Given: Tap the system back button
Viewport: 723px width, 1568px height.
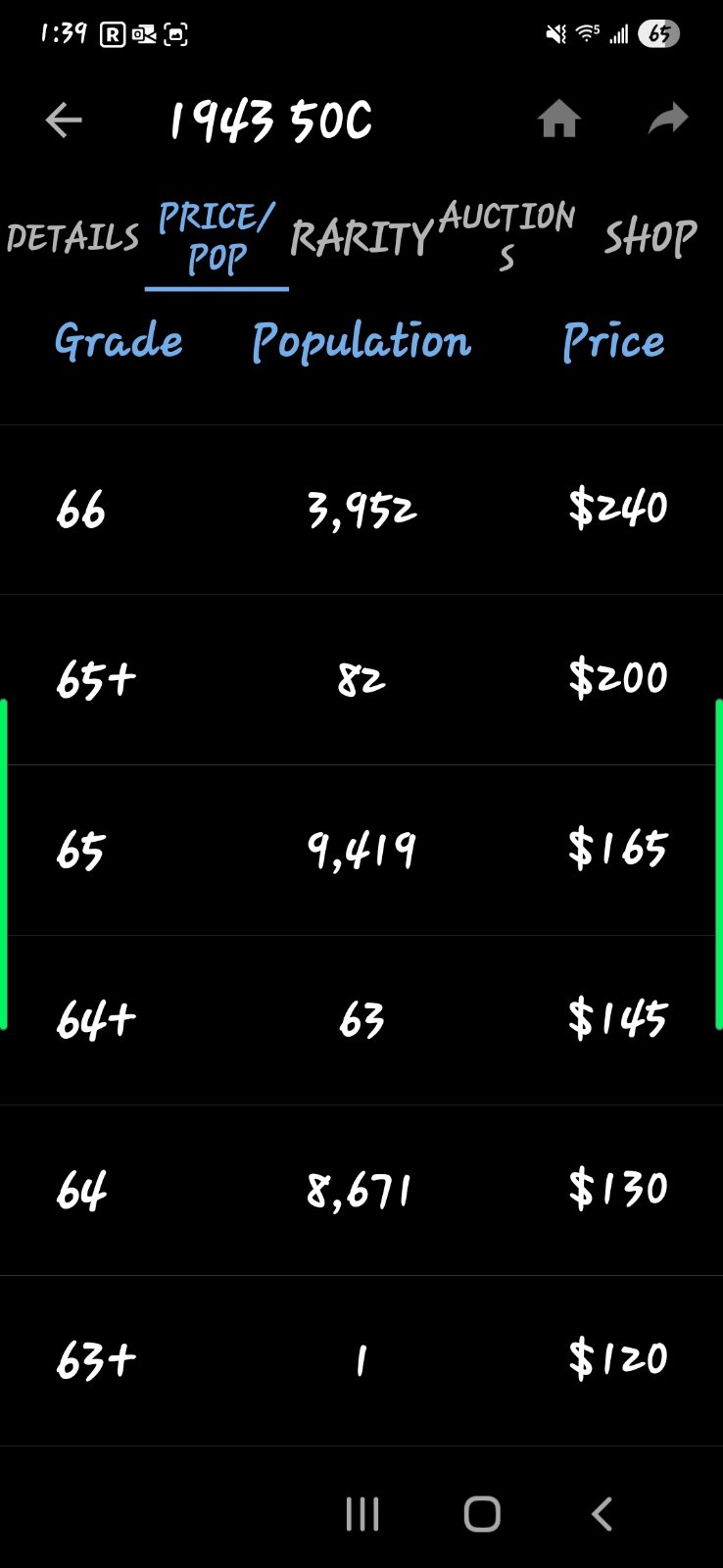Looking at the screenshot, I should pos(602,1514).
